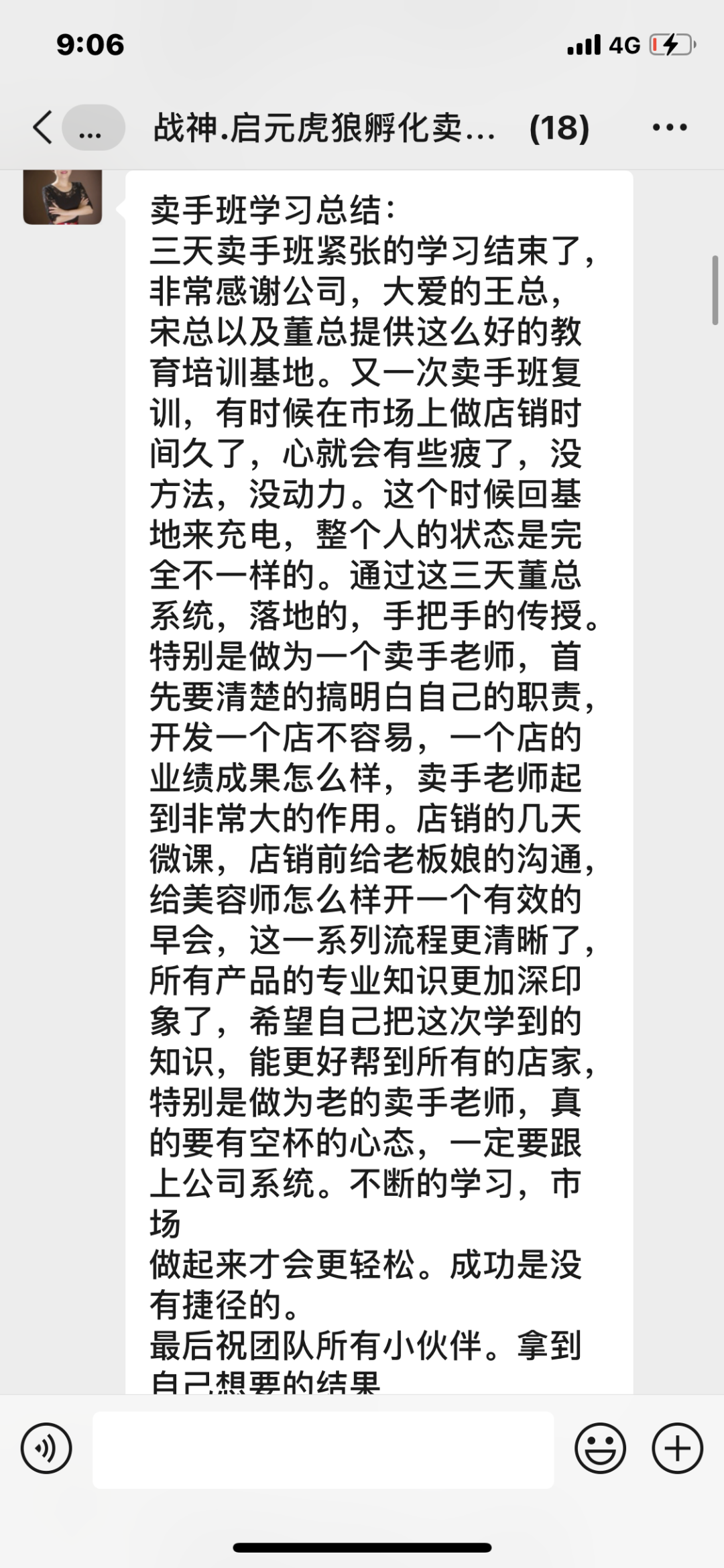Open the emoji sticker panel
724x1568 pixels.
pos(600,1449)
